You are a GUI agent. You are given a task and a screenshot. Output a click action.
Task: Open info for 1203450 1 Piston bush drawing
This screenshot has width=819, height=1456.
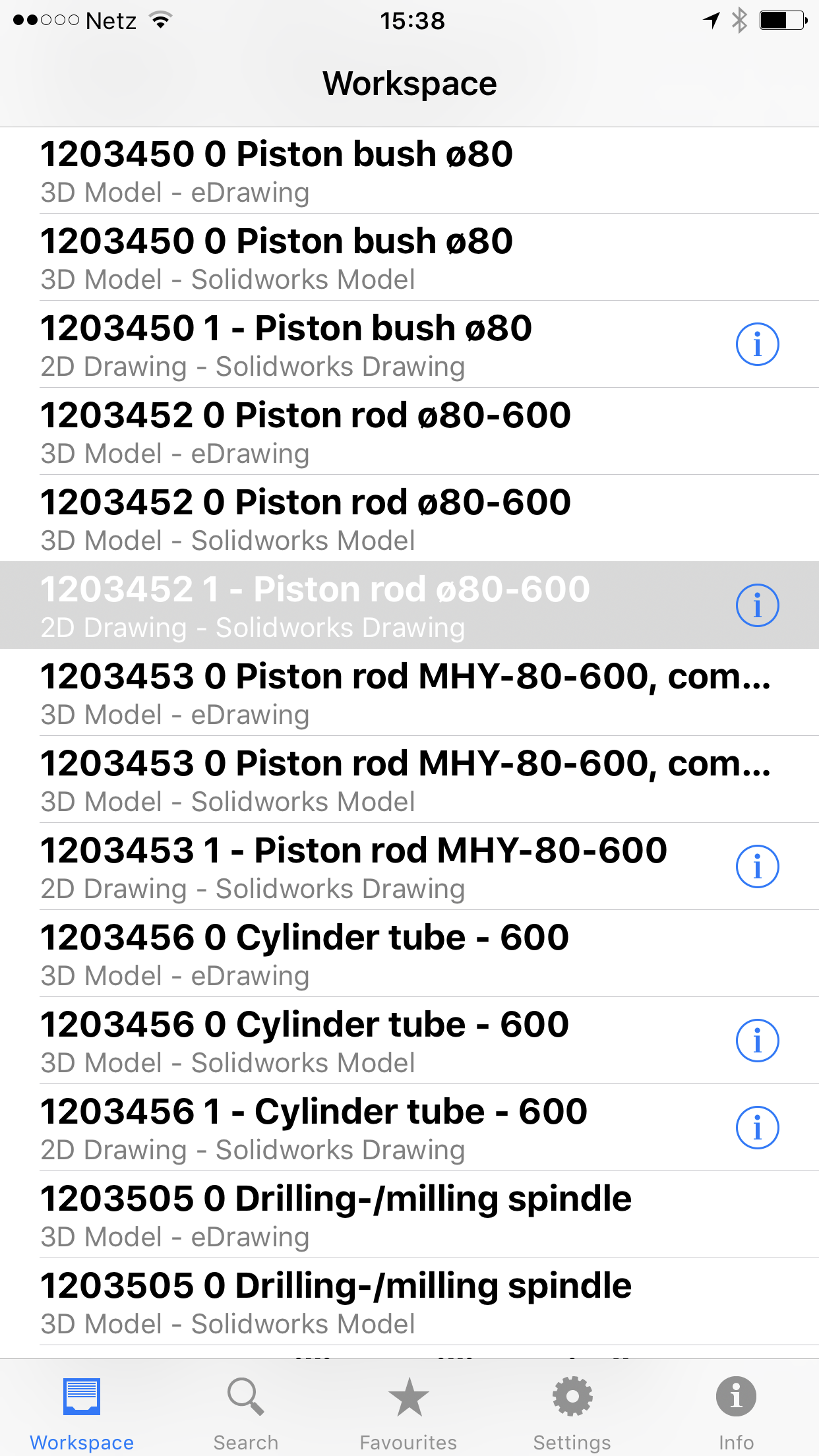coord(757,344)
